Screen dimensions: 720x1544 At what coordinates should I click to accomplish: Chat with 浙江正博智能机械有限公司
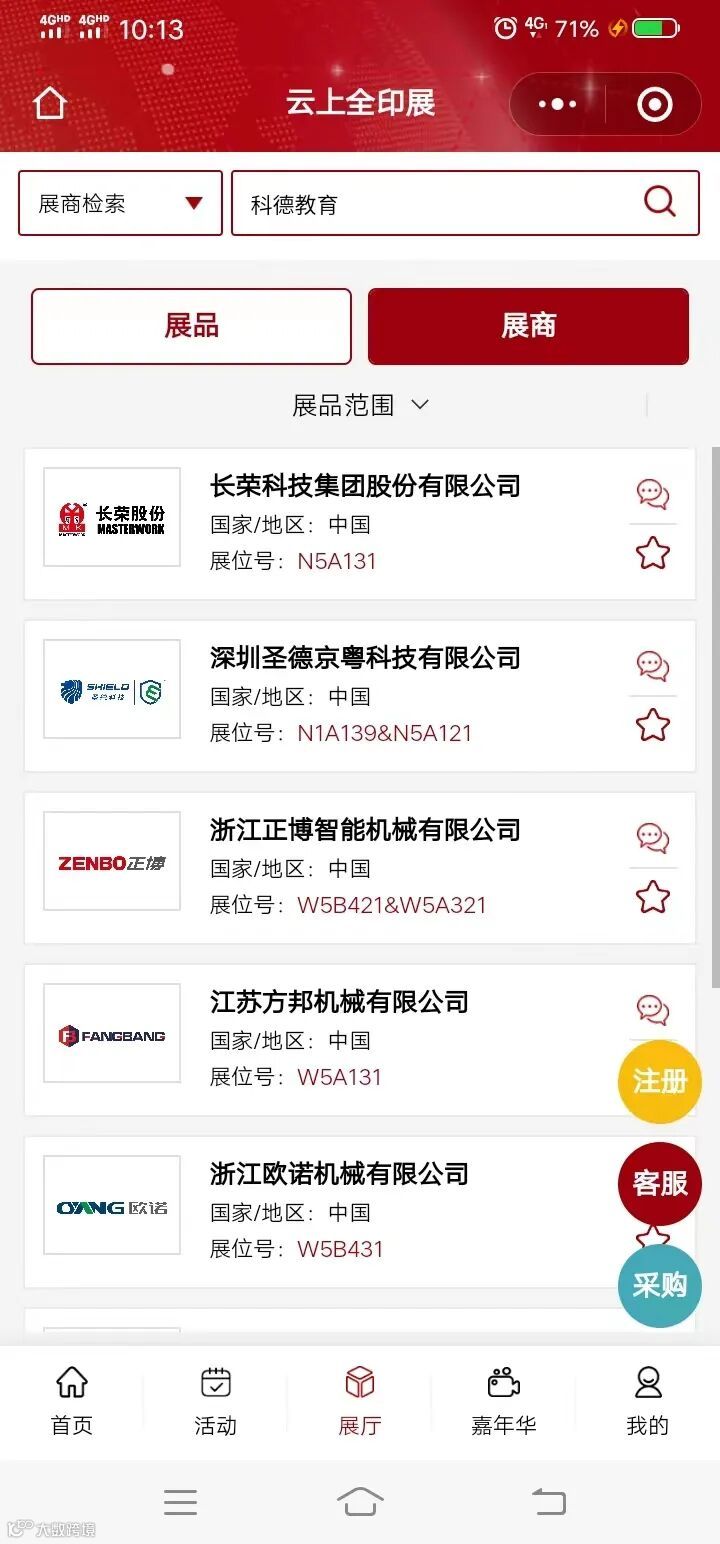(653, 838)
